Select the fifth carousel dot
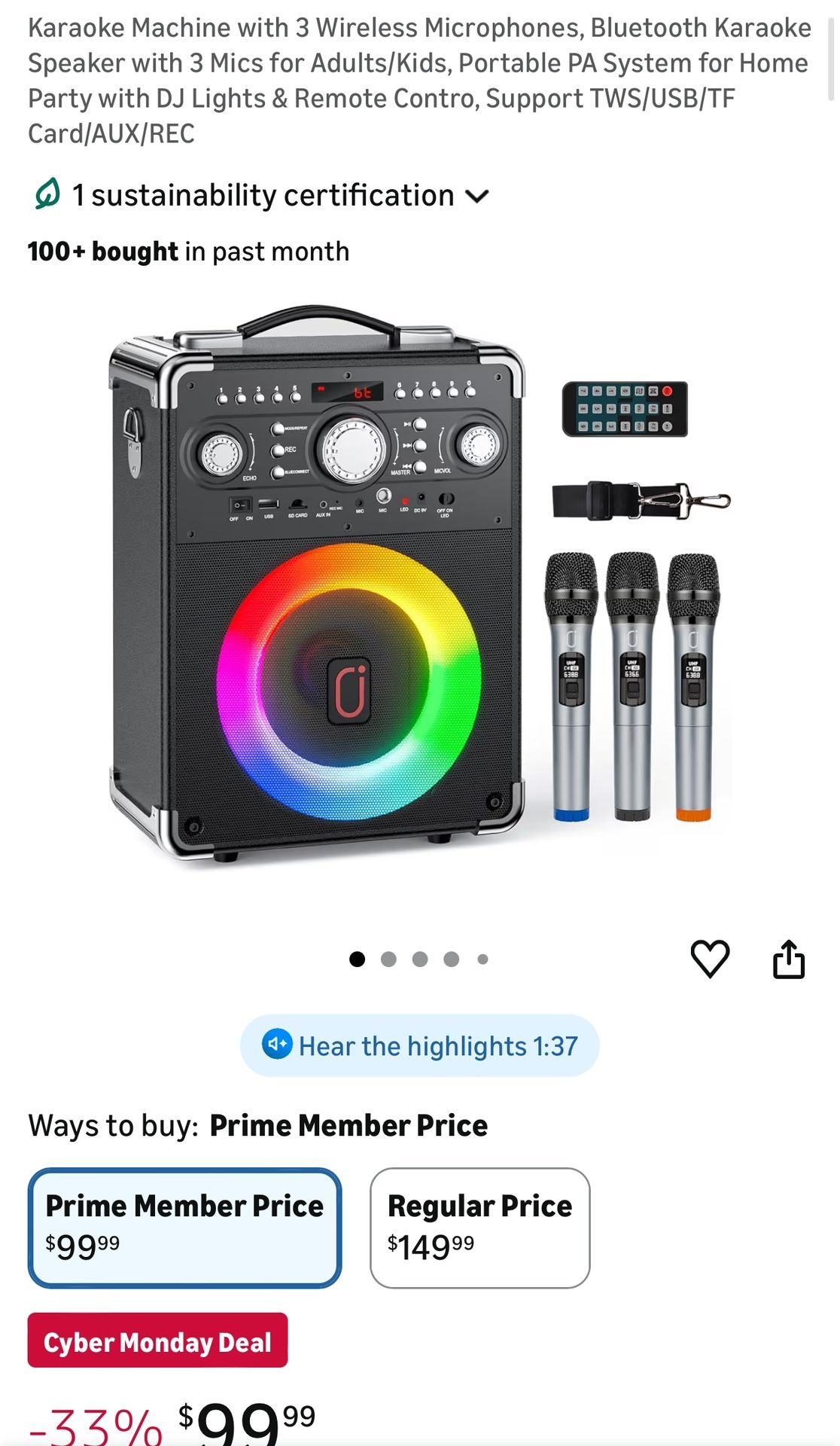Viewport: 840px width, 1446px height. pyautogui.click(x=481, y=958)
